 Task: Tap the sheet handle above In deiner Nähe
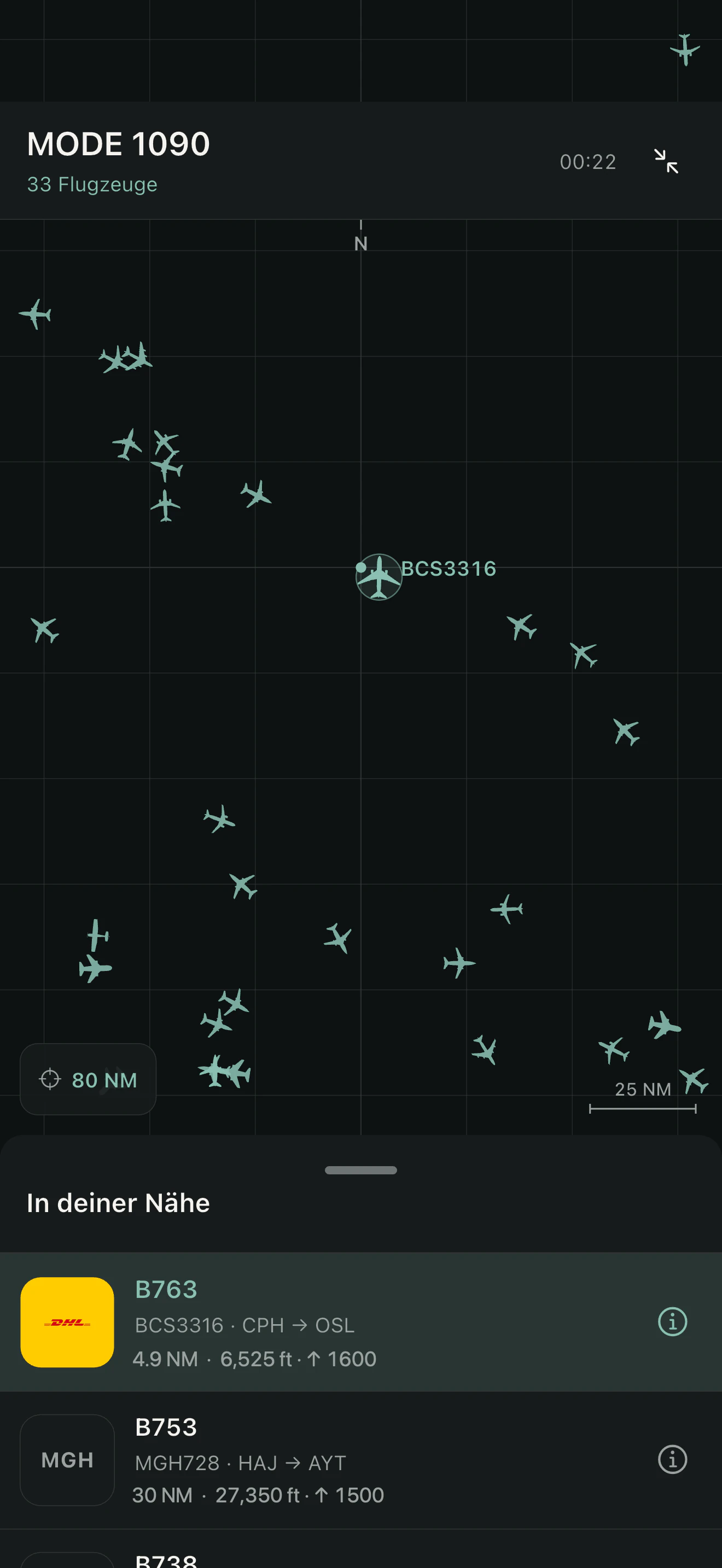point(361,1170)
